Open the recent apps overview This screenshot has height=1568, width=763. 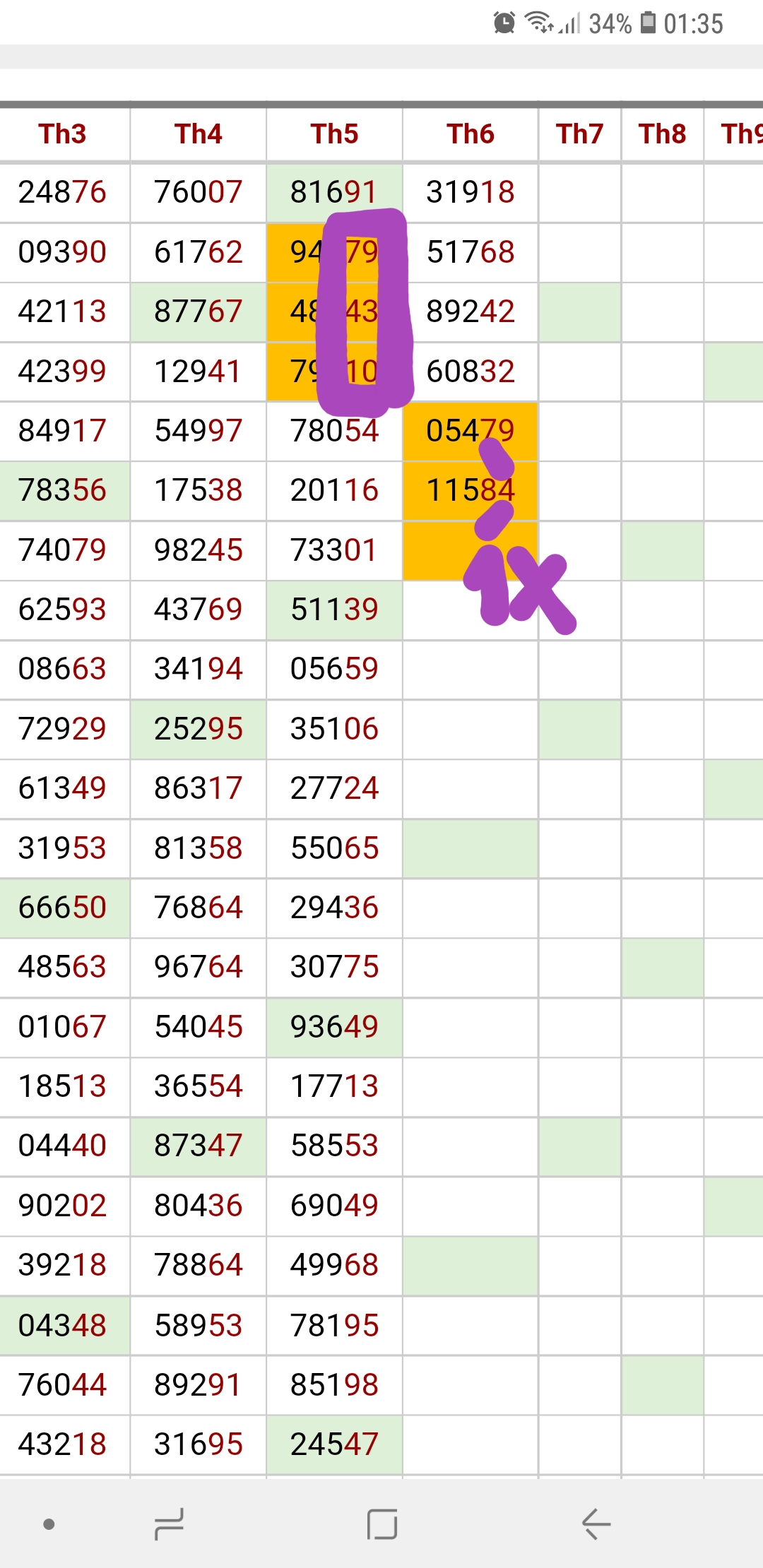point(170,1524)
